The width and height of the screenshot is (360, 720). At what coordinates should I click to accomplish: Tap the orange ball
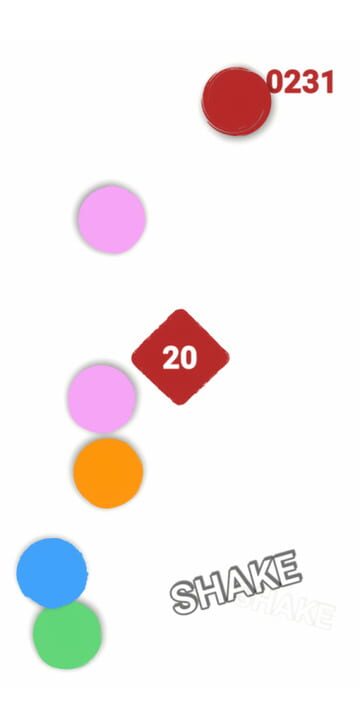pyautogui.click(x=108, y=473)
